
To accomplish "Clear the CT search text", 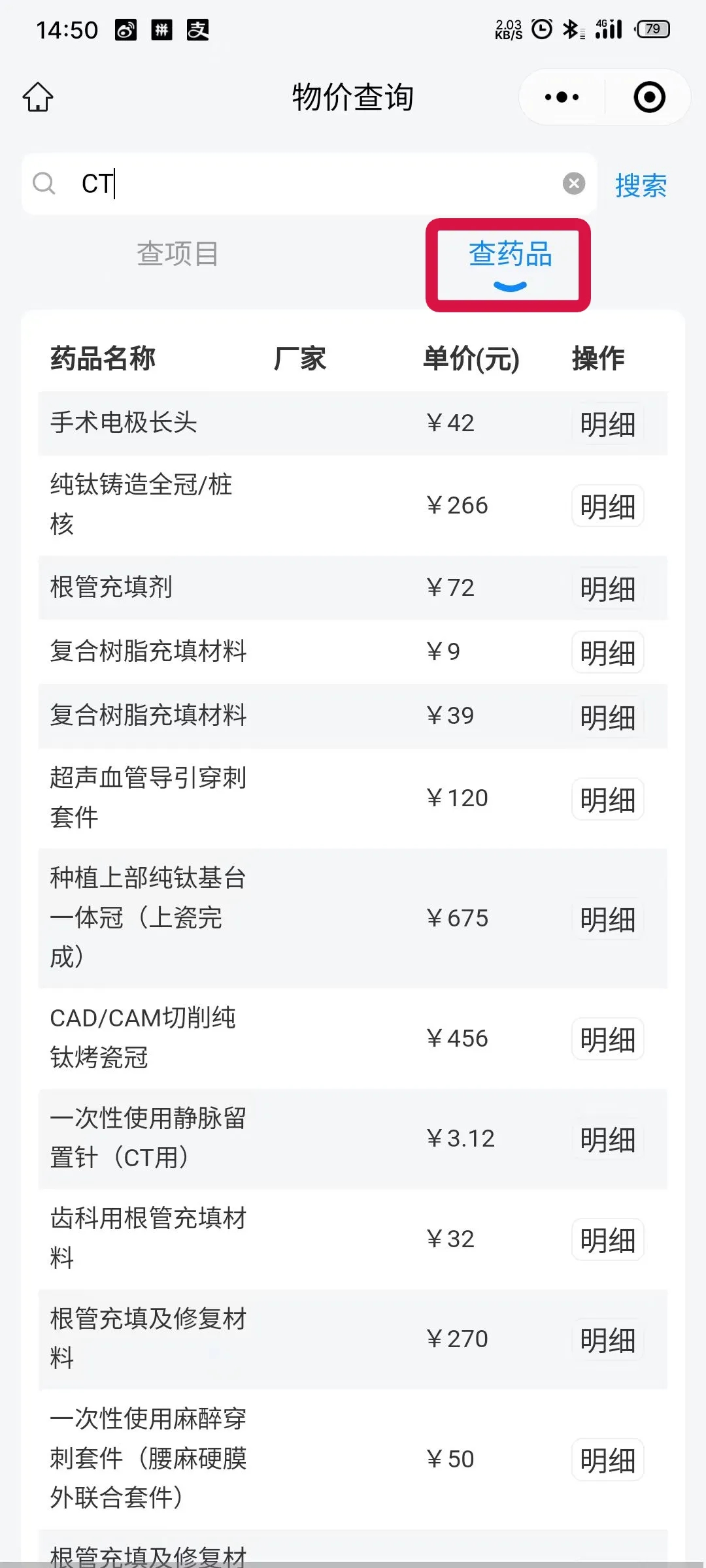I will pos(574,184).
